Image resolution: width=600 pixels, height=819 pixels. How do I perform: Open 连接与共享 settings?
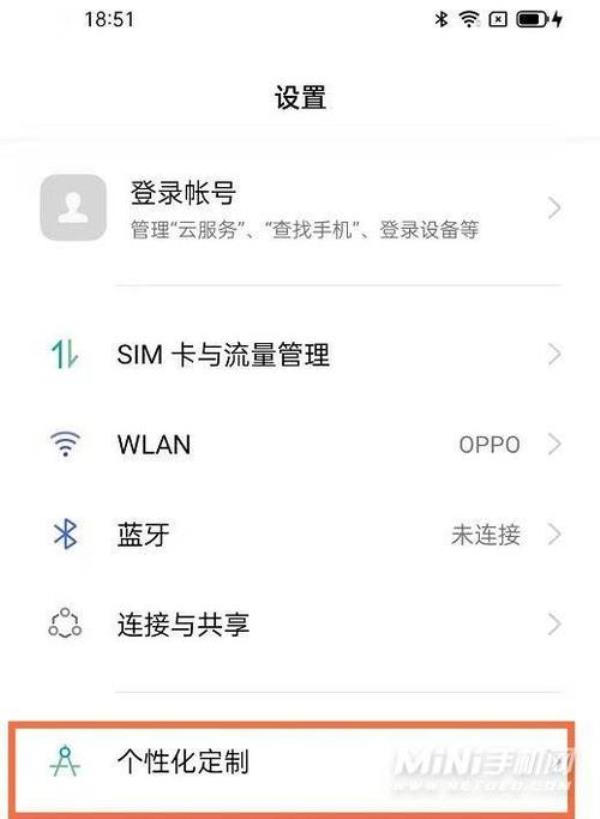pos(300,626)
